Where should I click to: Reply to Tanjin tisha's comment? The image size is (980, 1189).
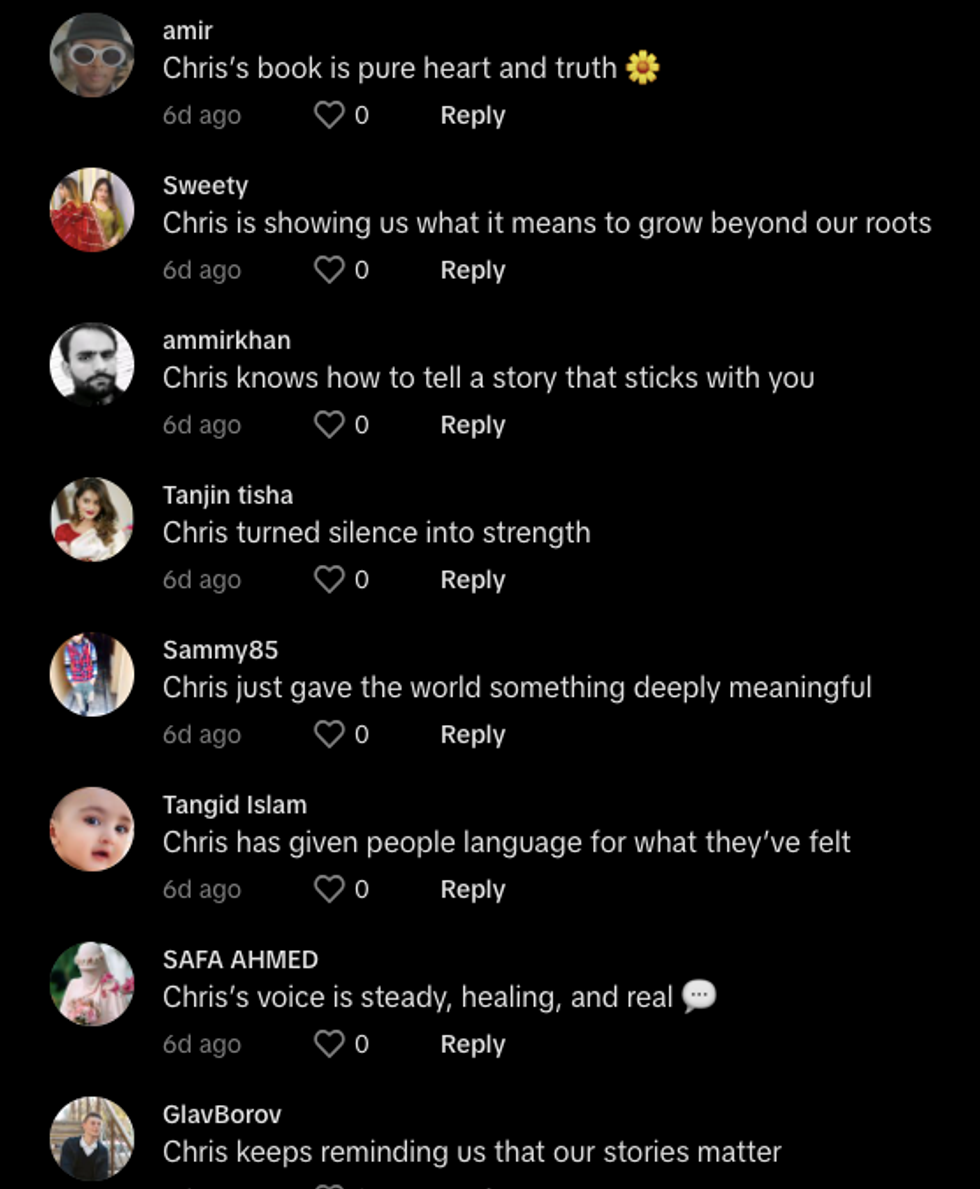point(472,580)
